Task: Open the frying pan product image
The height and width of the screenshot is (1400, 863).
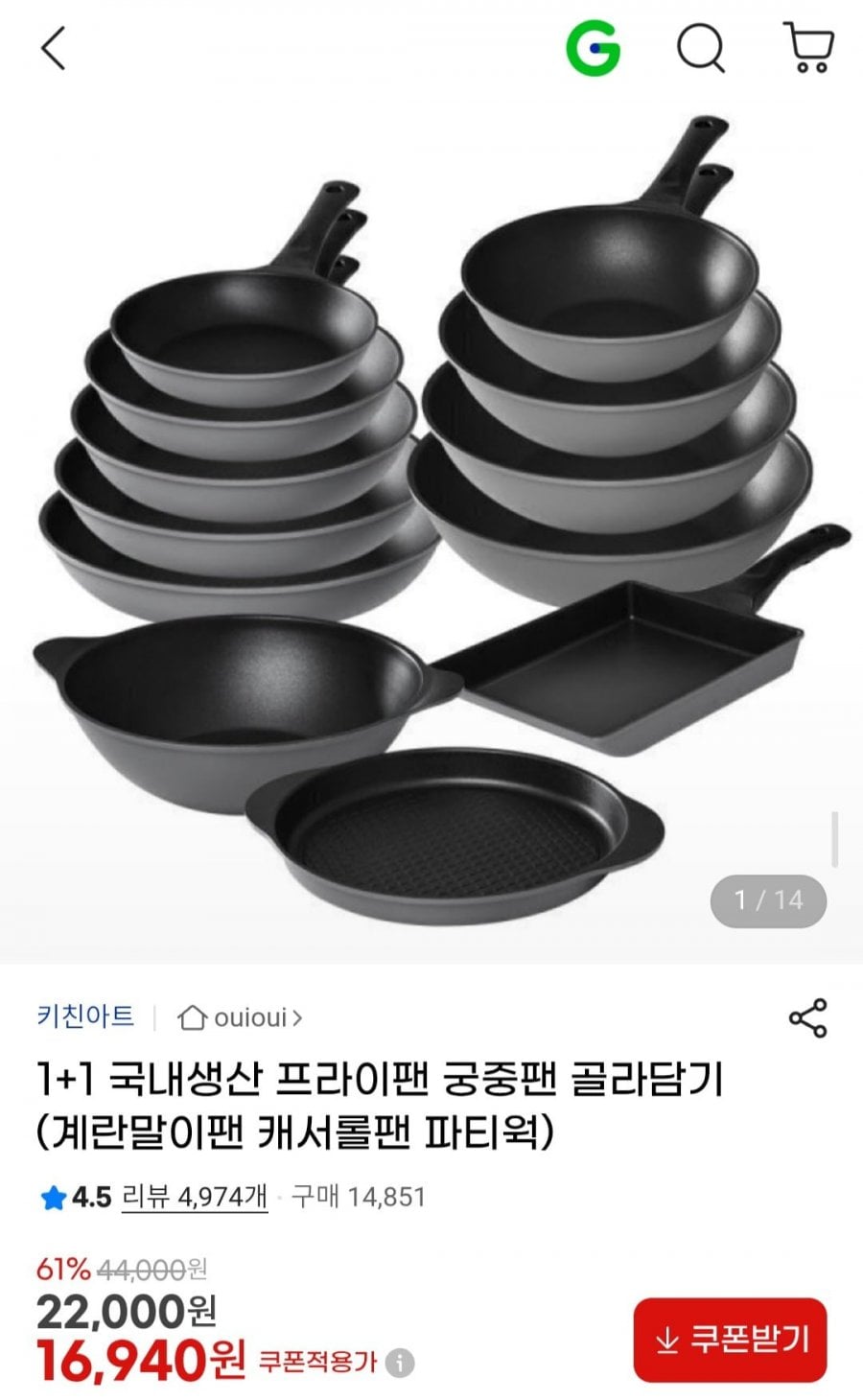Action: (x=431, y=527)
